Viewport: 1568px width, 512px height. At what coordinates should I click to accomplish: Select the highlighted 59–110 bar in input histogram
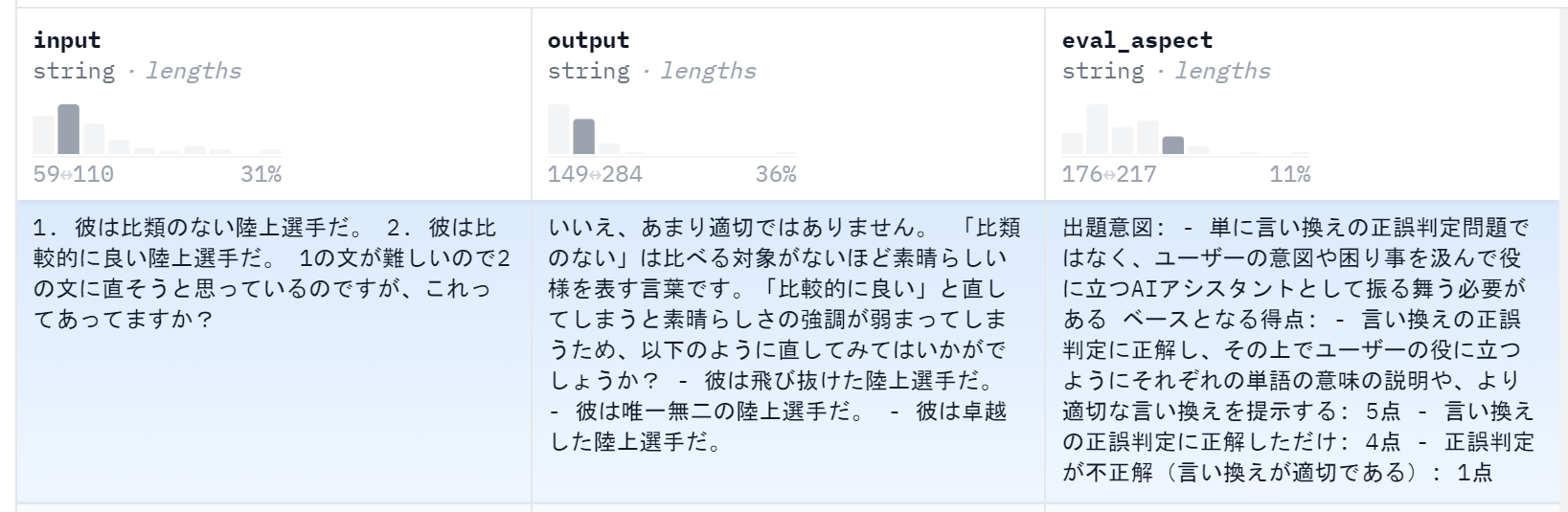click(x=68, y=130)
